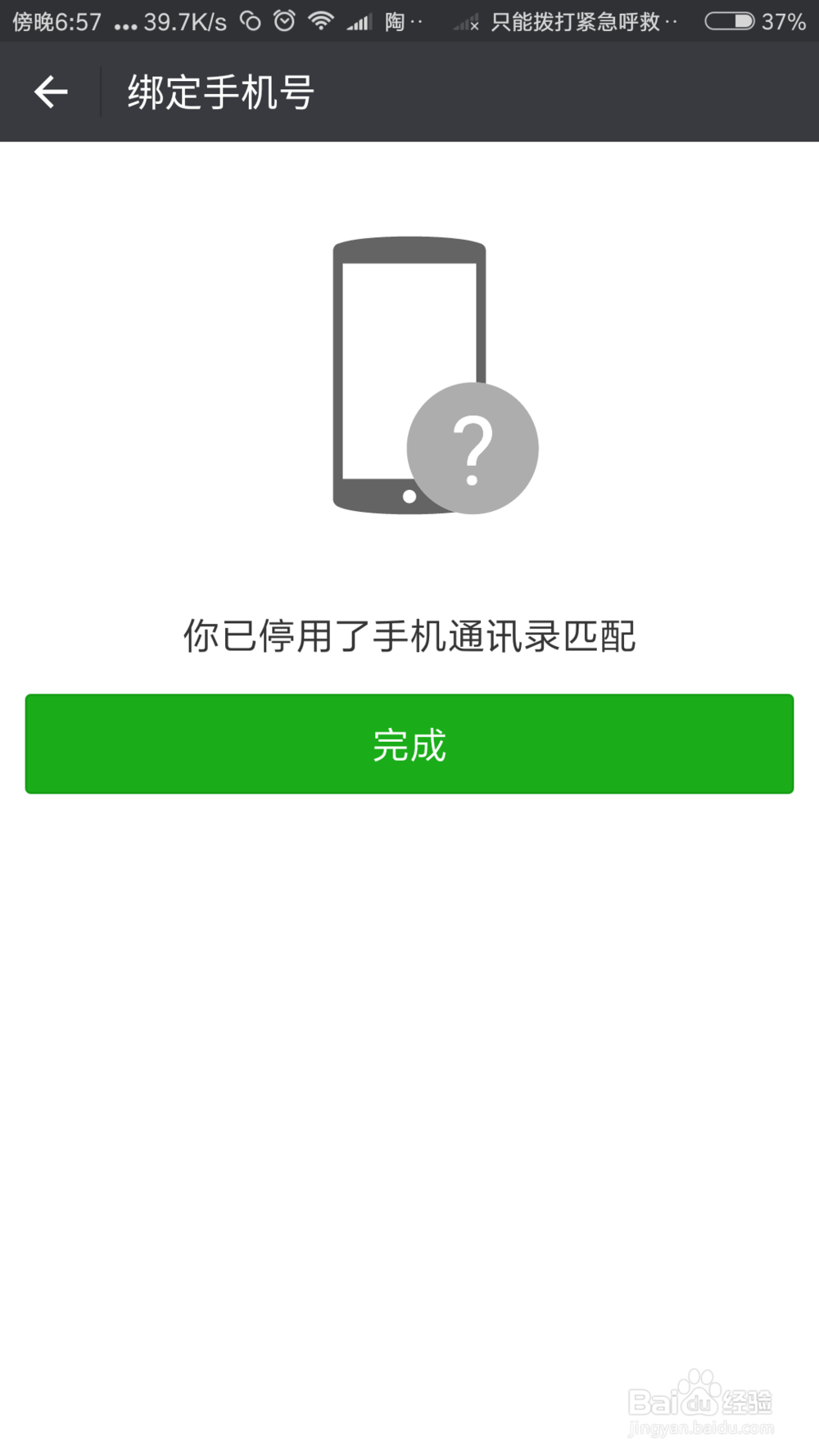
Task: Tap the 绑定手机号 title text
Action: [x=221, y=91]
